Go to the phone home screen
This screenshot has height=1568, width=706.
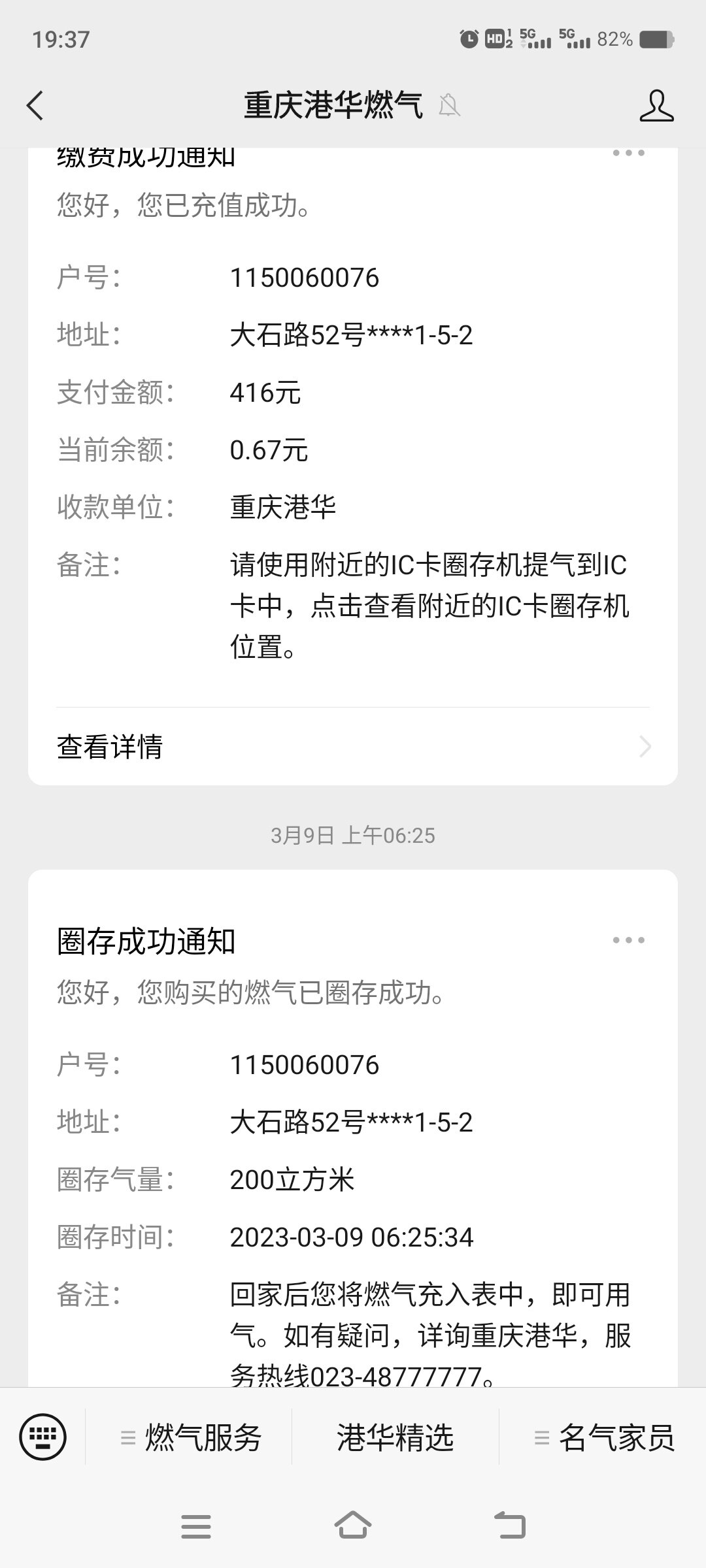[353, 1527]
